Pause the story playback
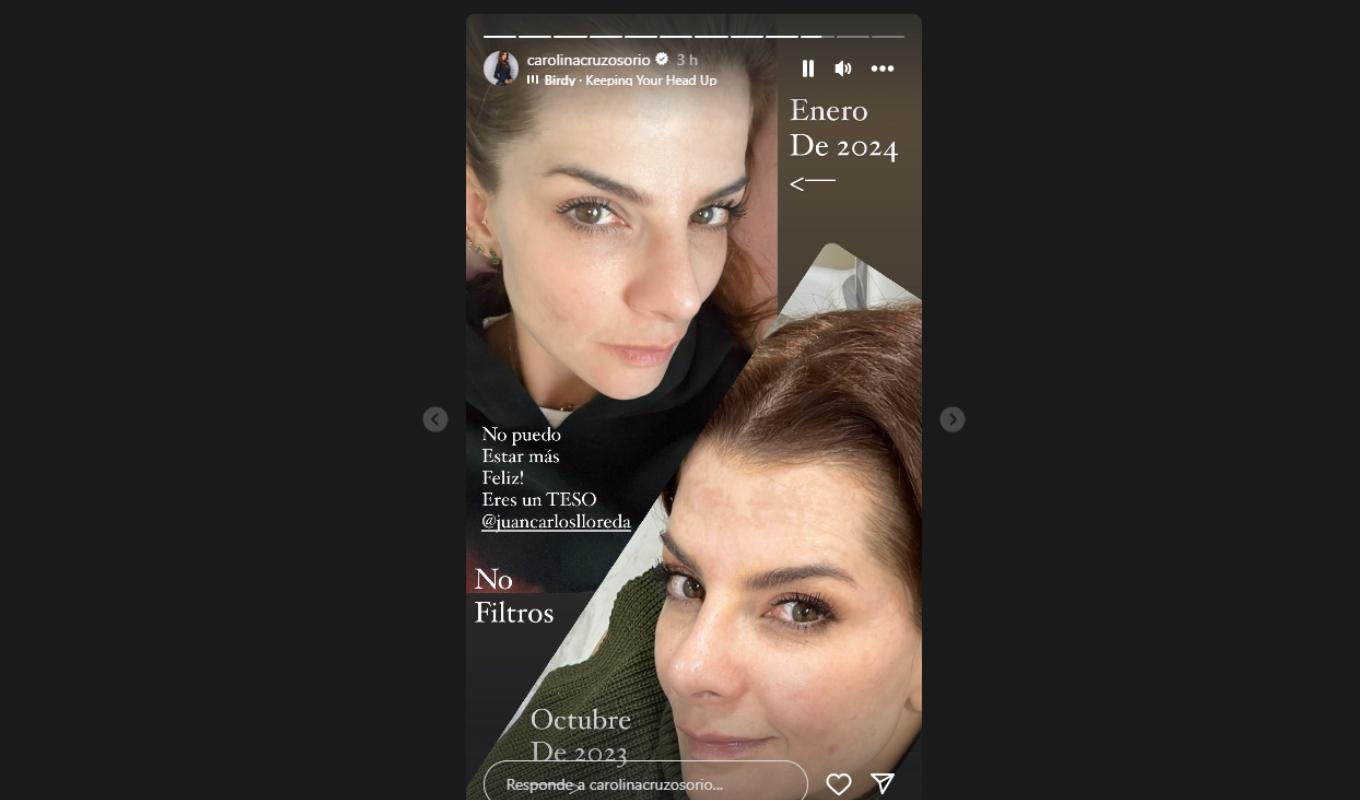The image size is (1360, 800). tap(808, 68)
